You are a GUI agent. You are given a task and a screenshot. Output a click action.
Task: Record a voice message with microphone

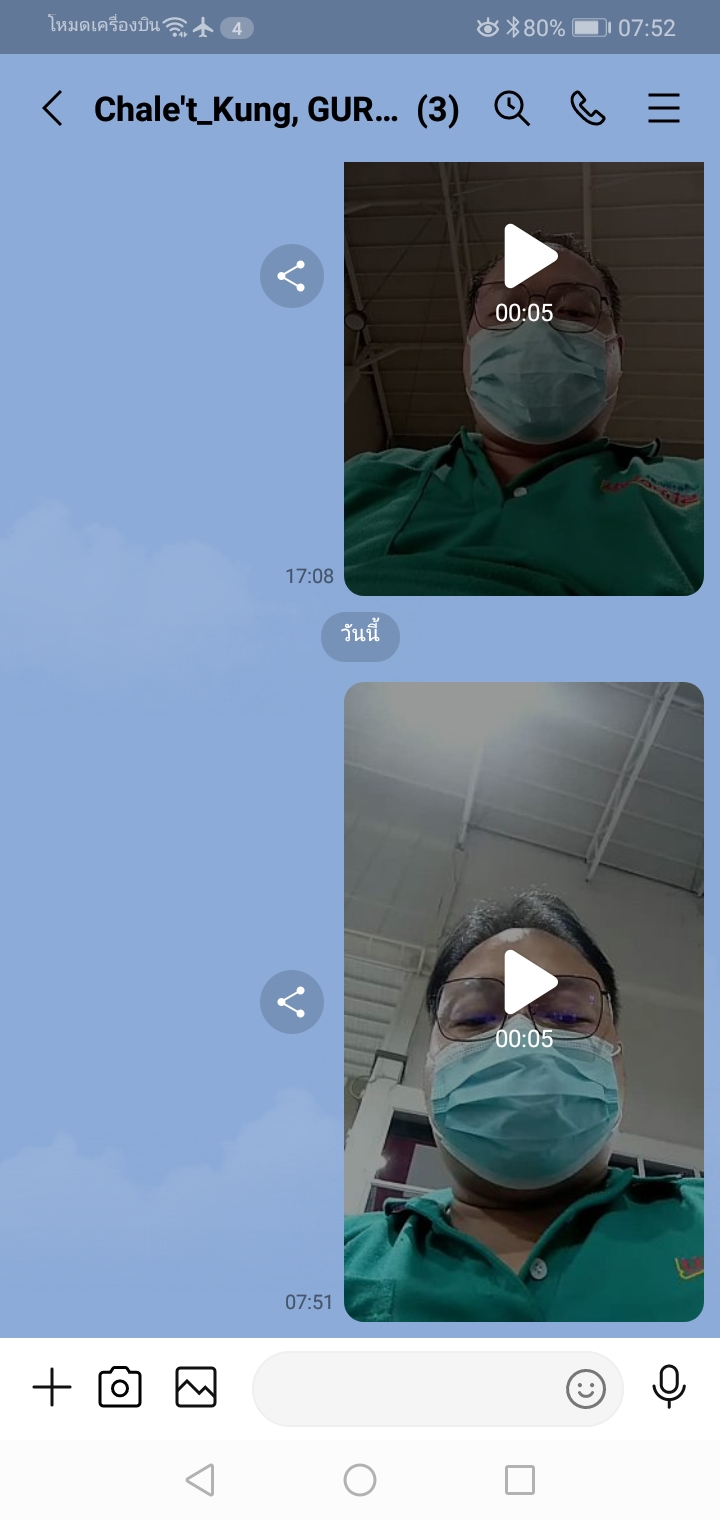[669, 1386]
